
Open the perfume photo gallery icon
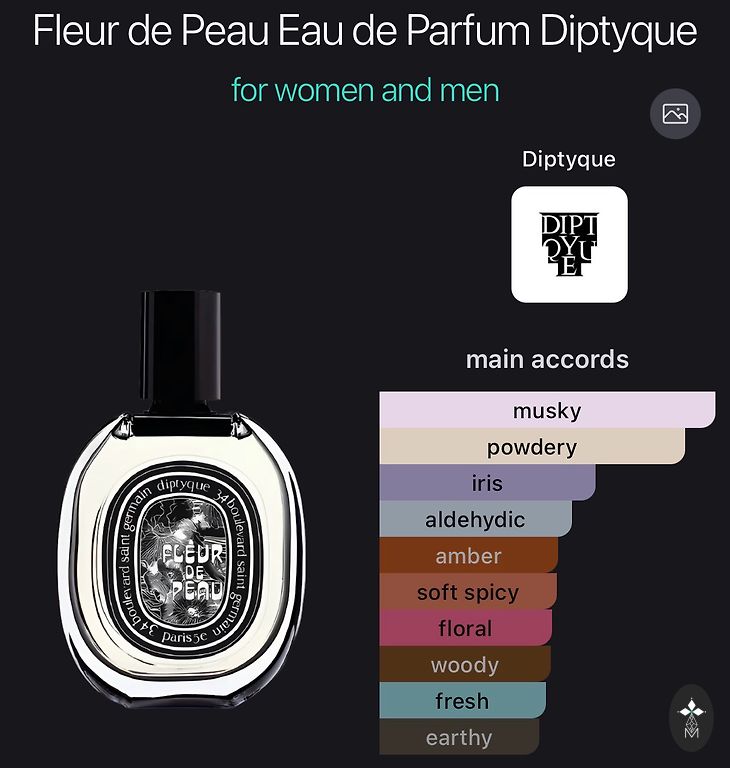click(x=675, y=114)
